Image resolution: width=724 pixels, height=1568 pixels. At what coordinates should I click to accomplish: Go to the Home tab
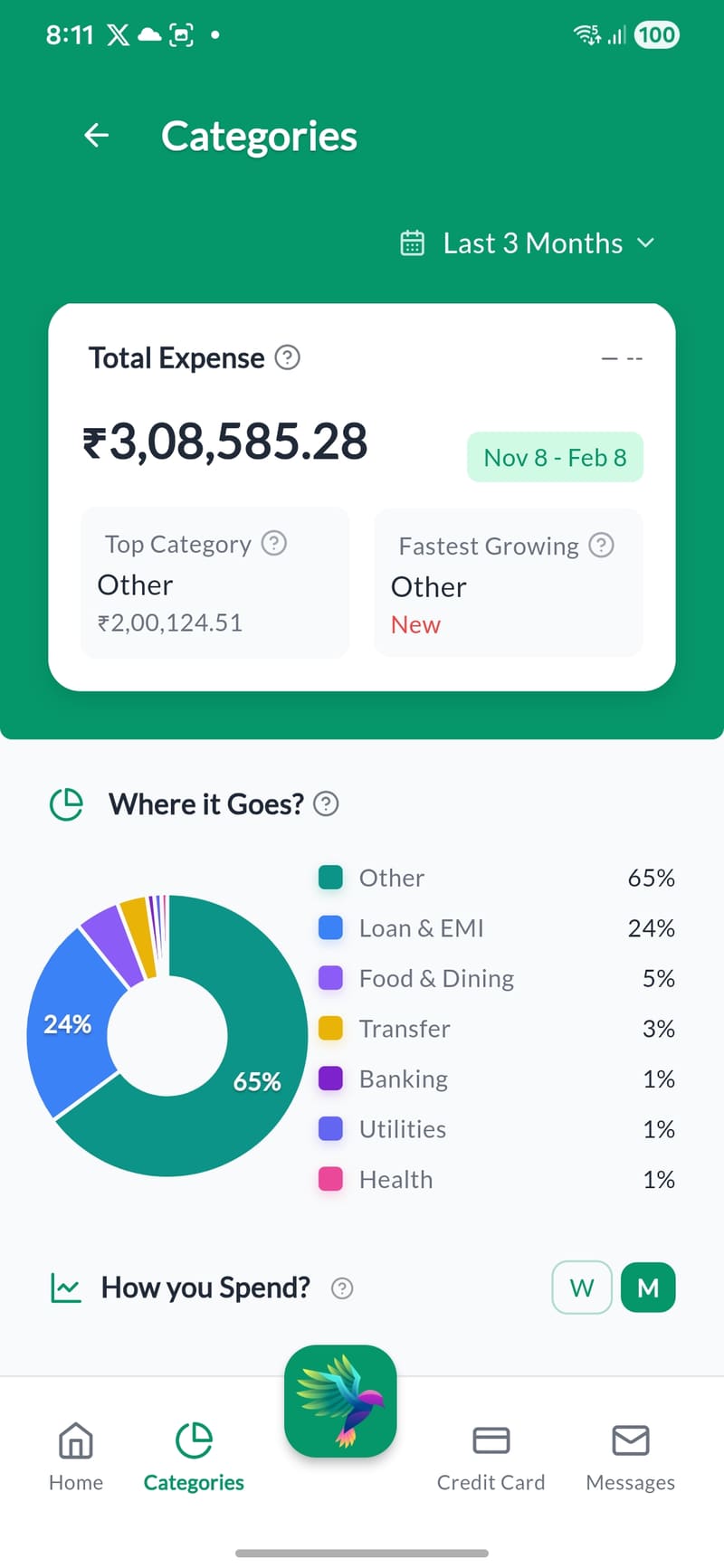click(76, 1456)
